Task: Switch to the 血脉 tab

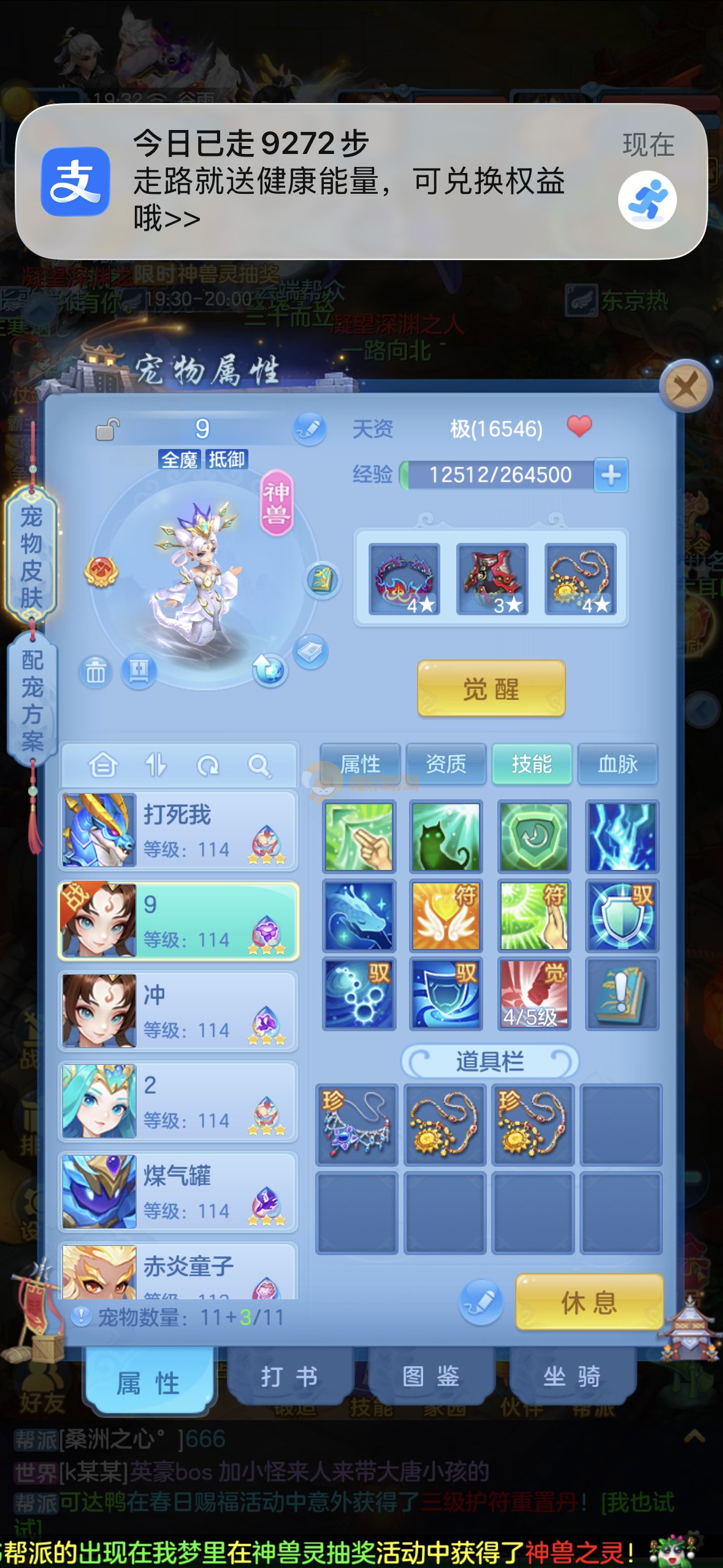Action: (x=618, y=764)
